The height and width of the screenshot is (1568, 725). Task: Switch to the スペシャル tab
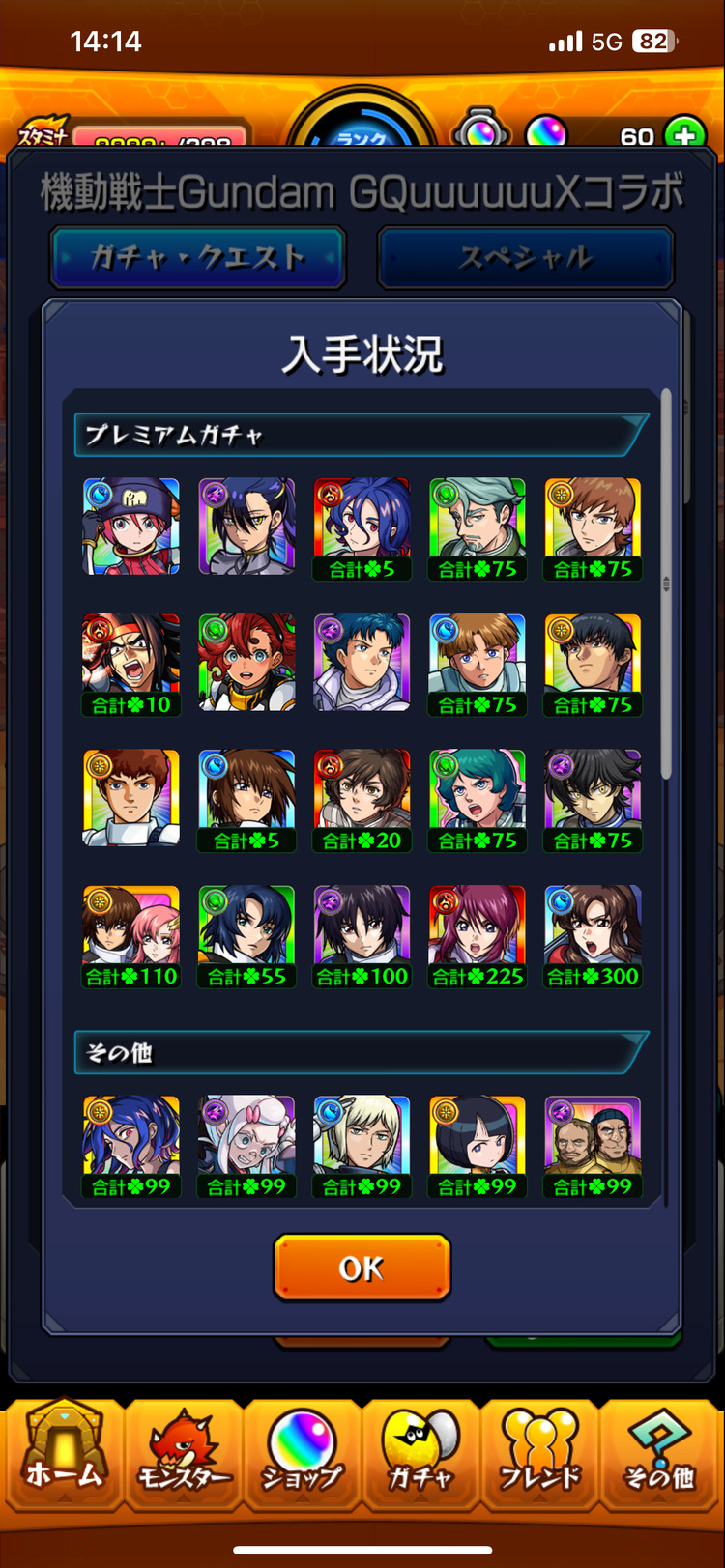click(525, 257)
